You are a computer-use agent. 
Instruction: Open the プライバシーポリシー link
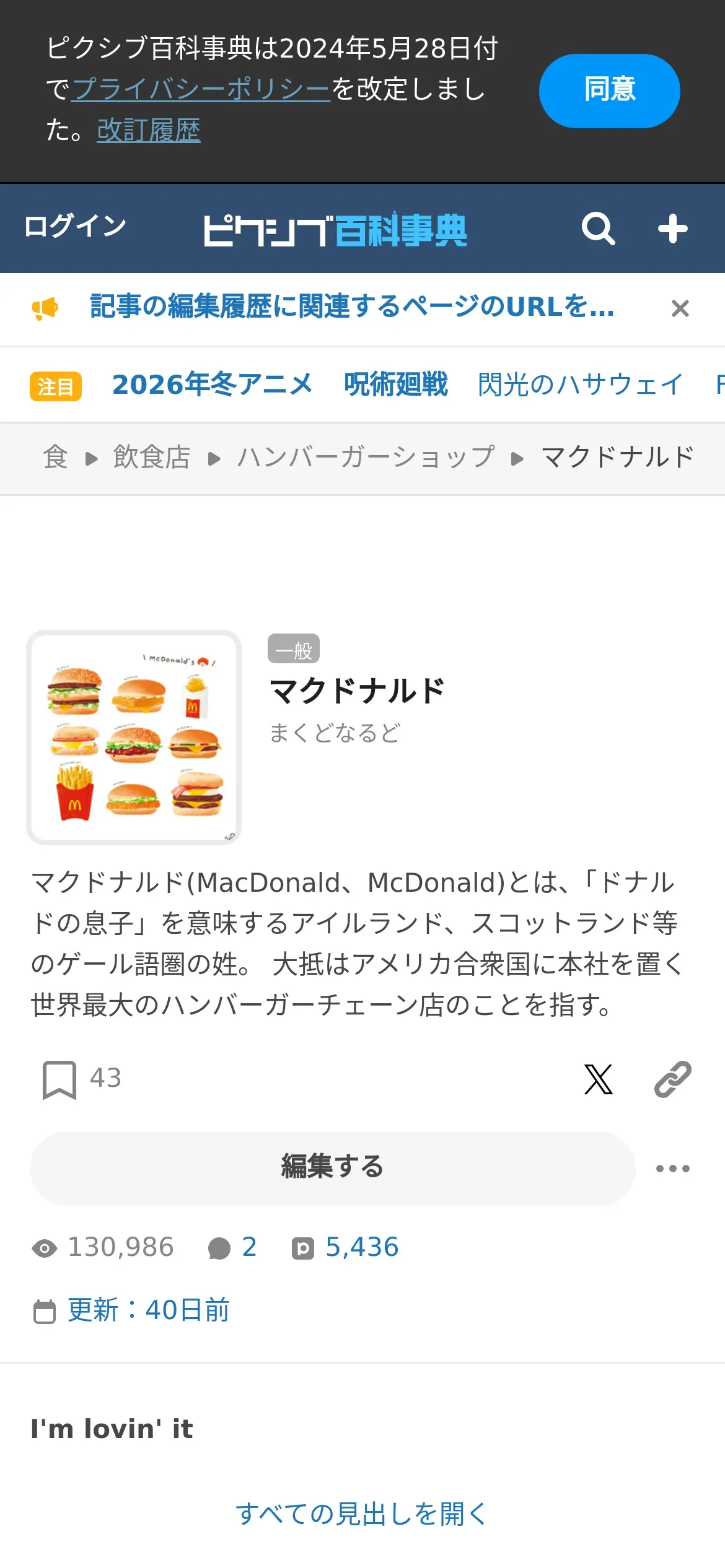[x=201, y=89]
